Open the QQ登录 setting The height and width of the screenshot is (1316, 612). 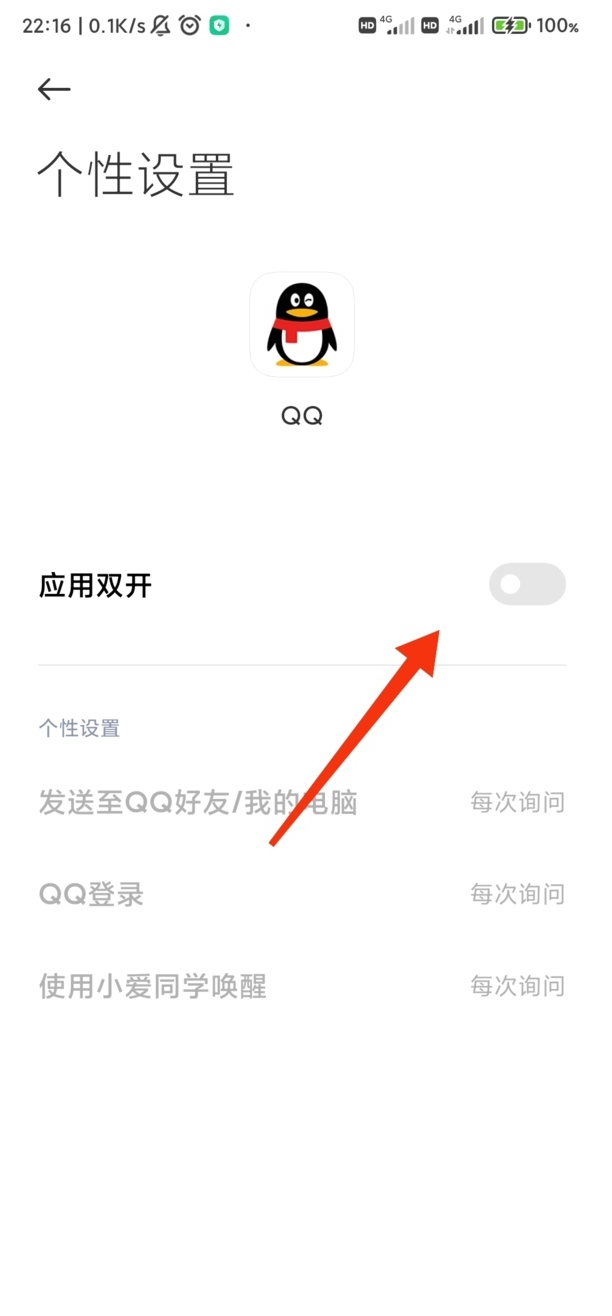pyautogui.click(x=300, y=894)
